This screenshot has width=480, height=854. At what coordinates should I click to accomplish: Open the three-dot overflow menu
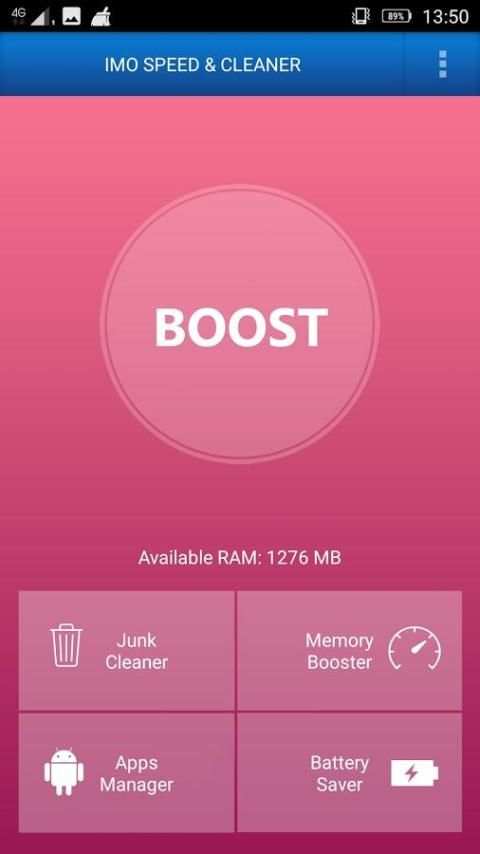pyautogui.click(x=442, y=64)
